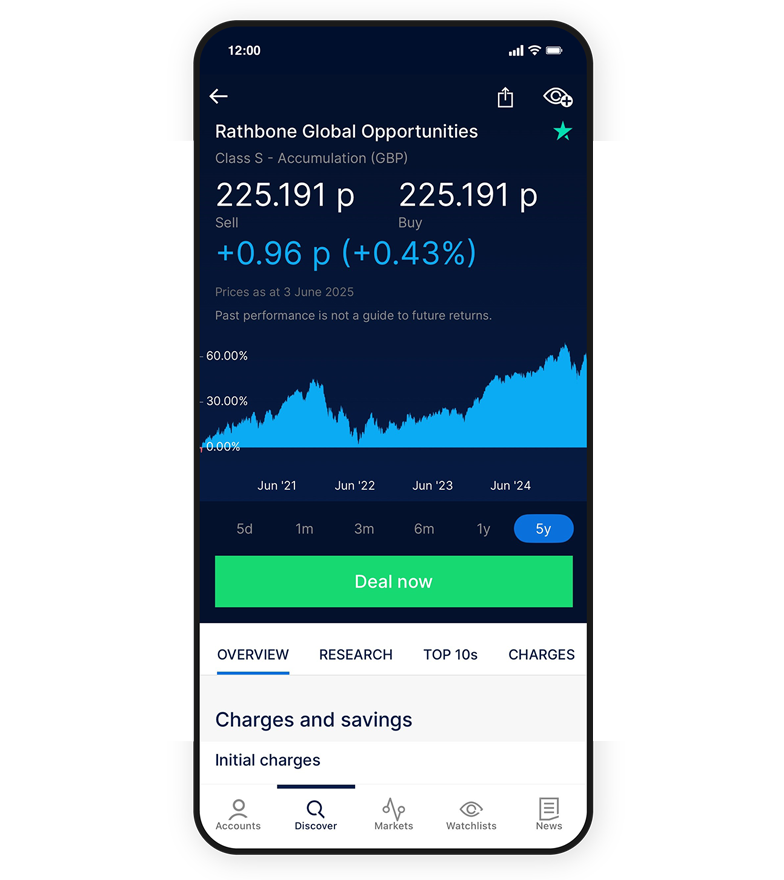
Task: Open the News section
Action: click(x=548, y=814)
